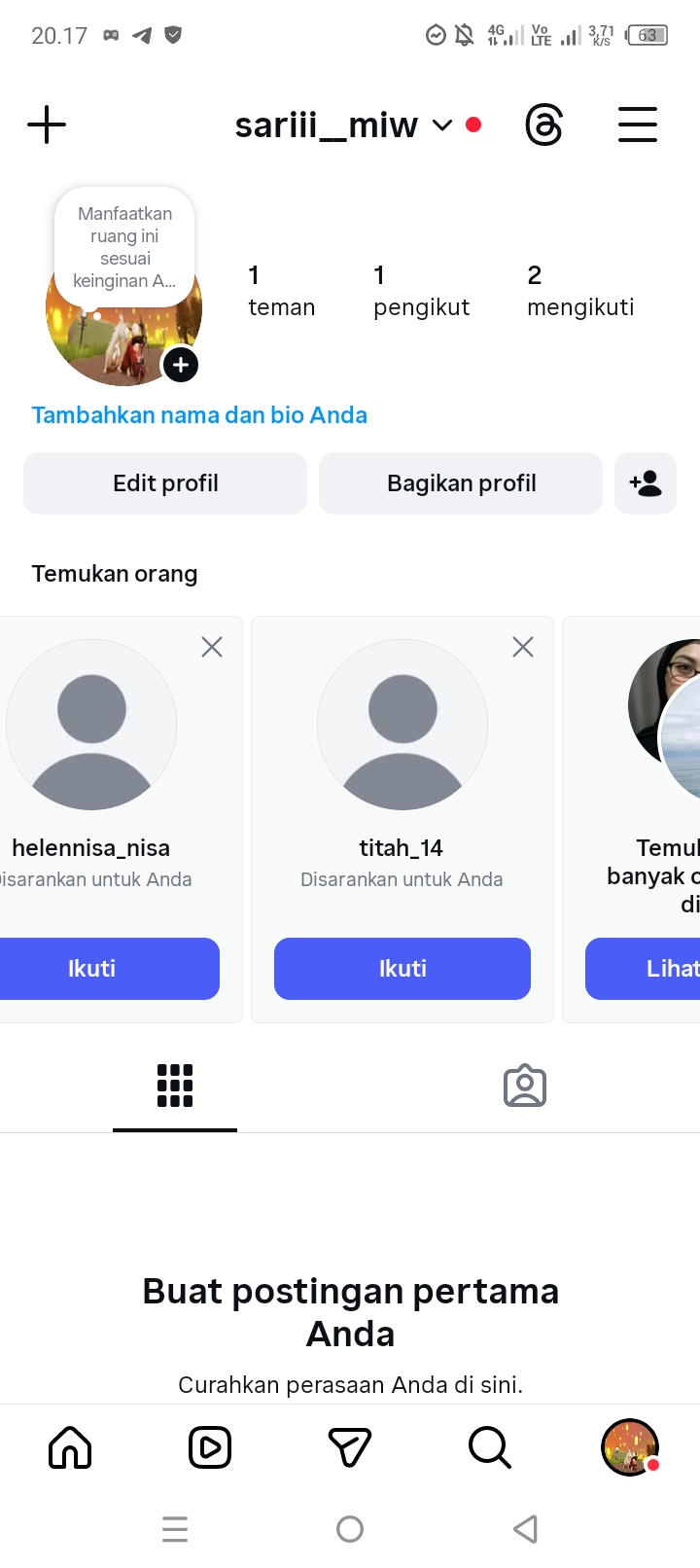Switch to the posts grid tab
The width and height of the screenshot is (700, 1568).
[175, 1086]
